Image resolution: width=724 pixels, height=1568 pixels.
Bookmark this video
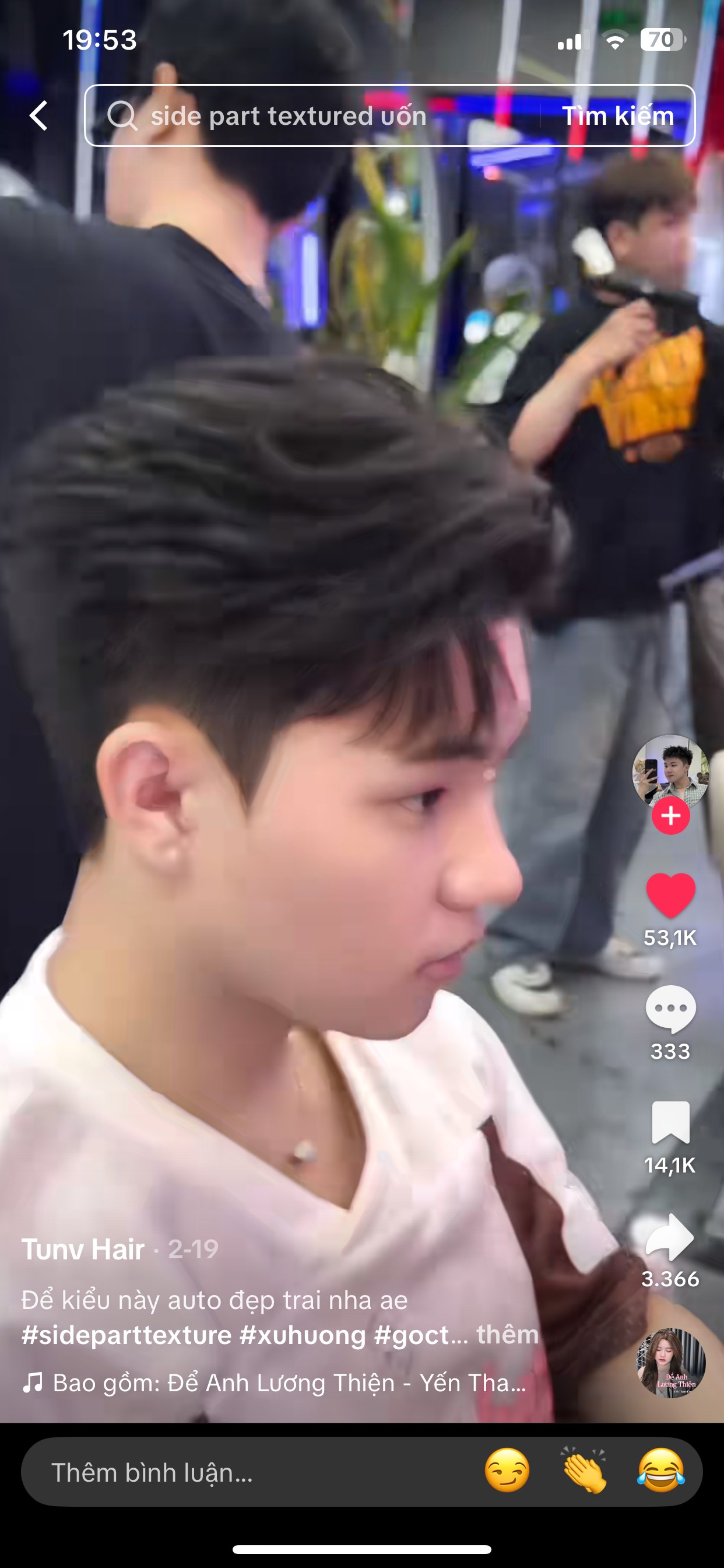coord(670,1122)
